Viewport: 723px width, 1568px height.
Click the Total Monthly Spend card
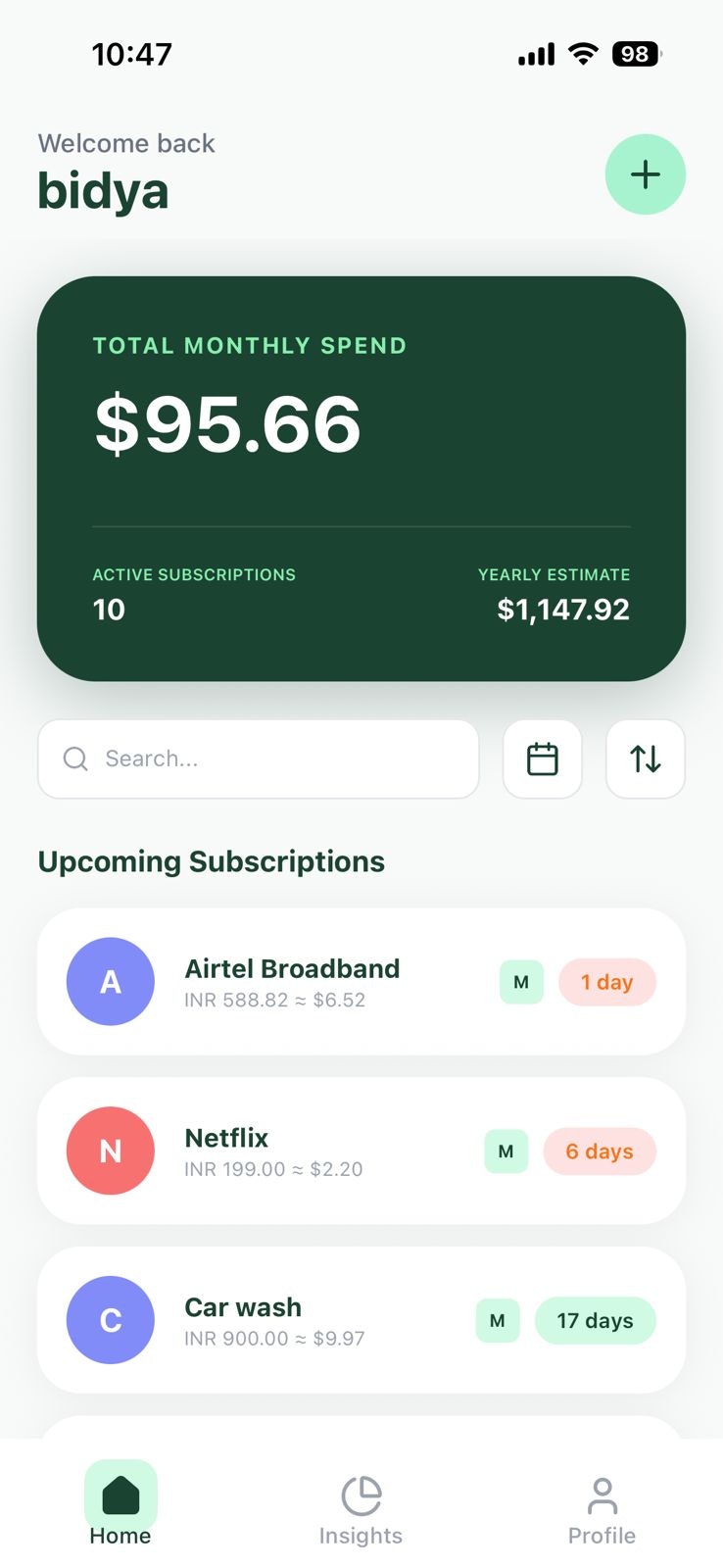(x=361, y=475)
